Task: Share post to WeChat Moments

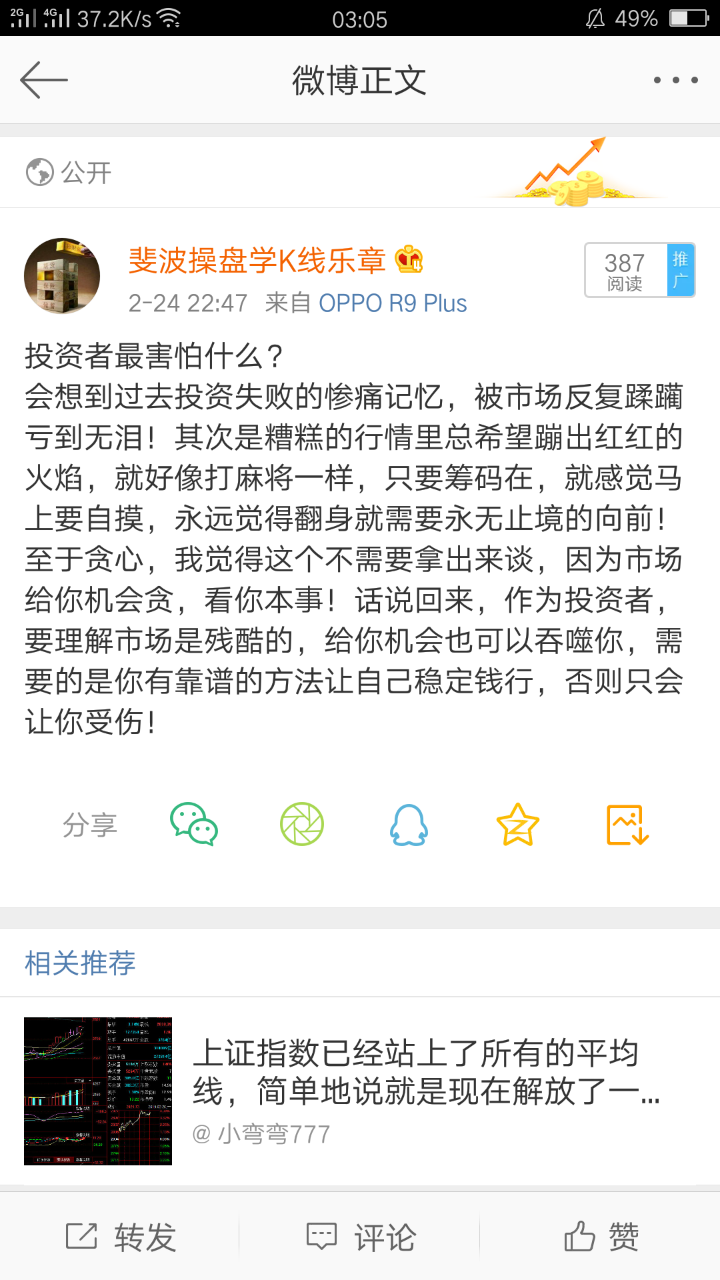Action: point(302,824)
